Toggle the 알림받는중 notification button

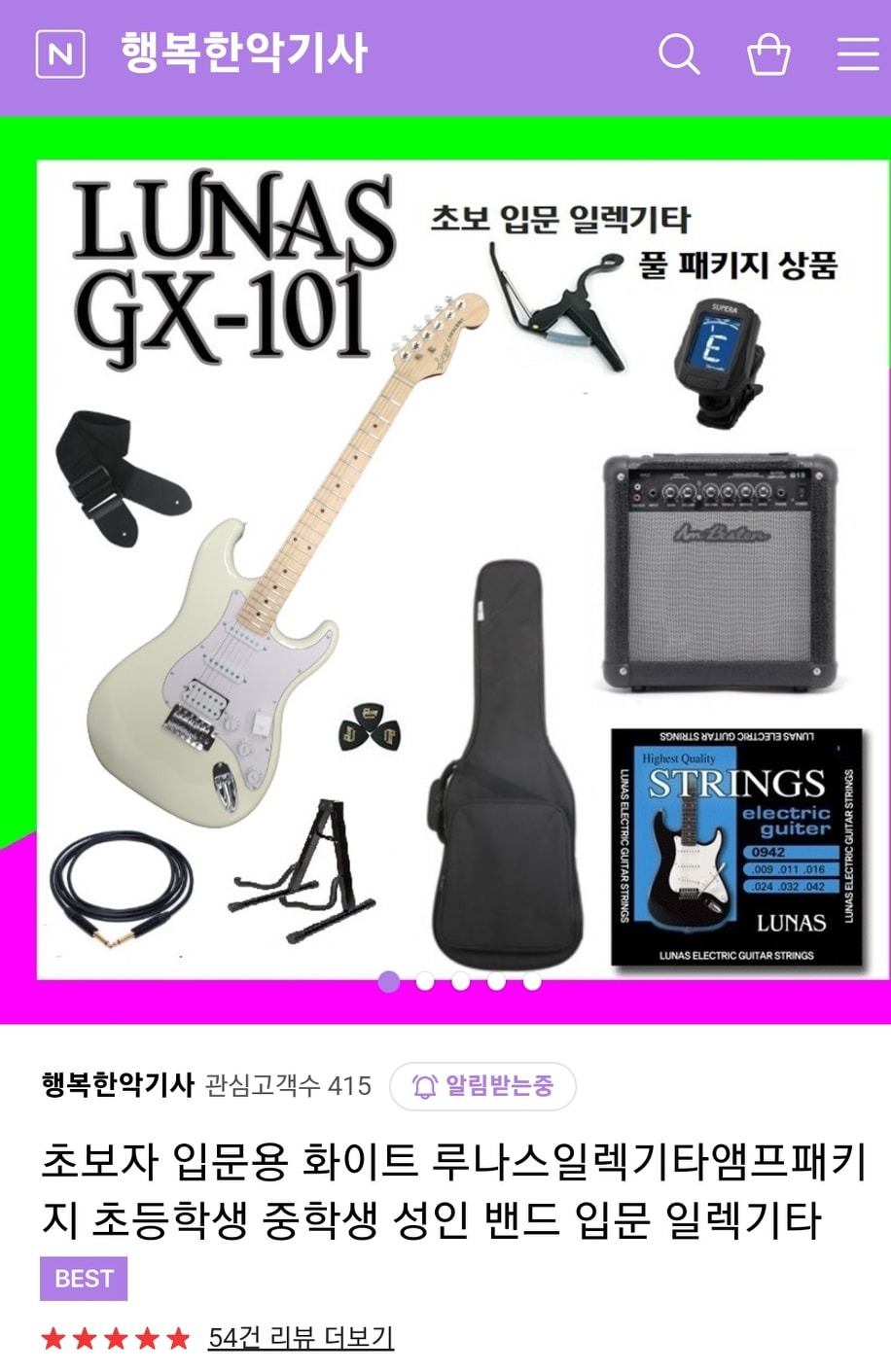coord(482,1086)
